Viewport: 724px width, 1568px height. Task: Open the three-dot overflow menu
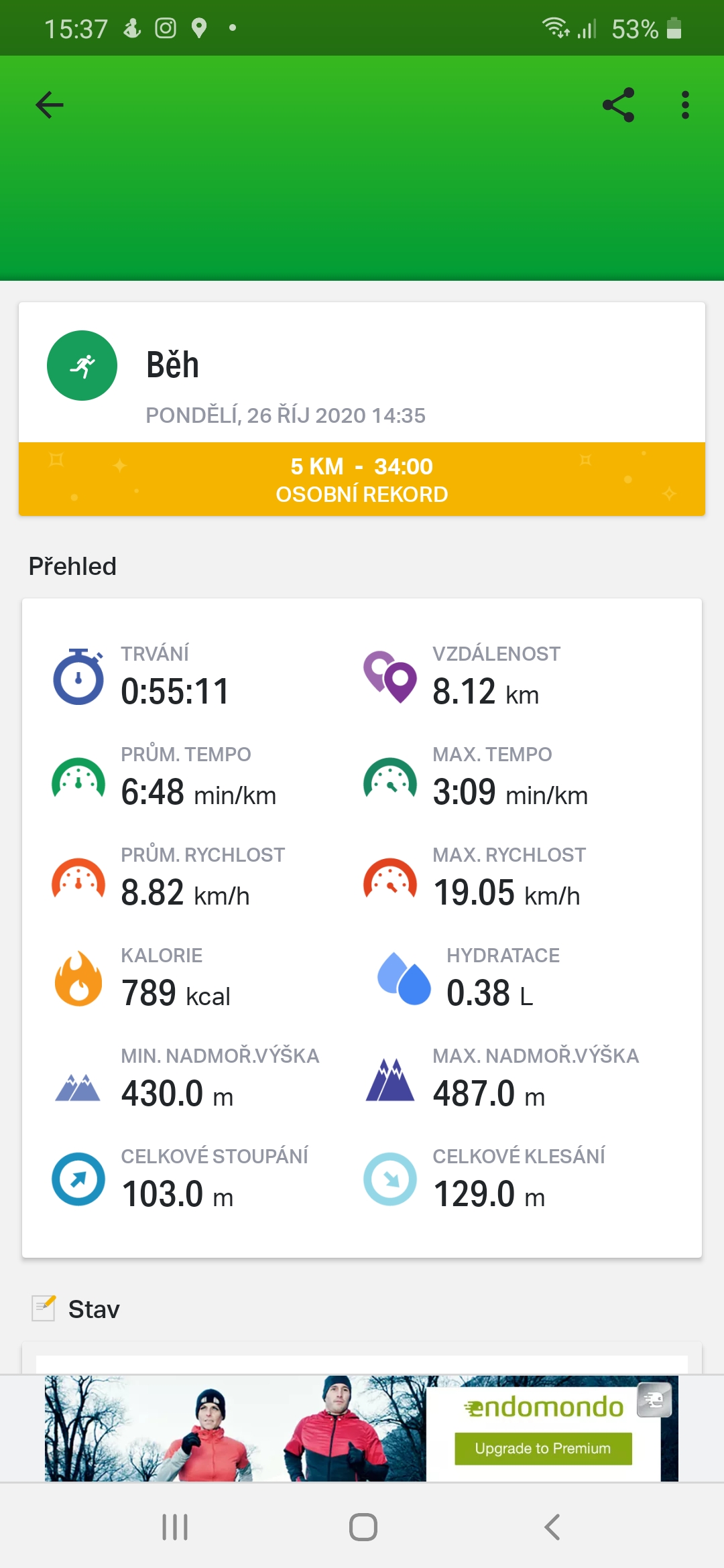[x=684, y=105]
